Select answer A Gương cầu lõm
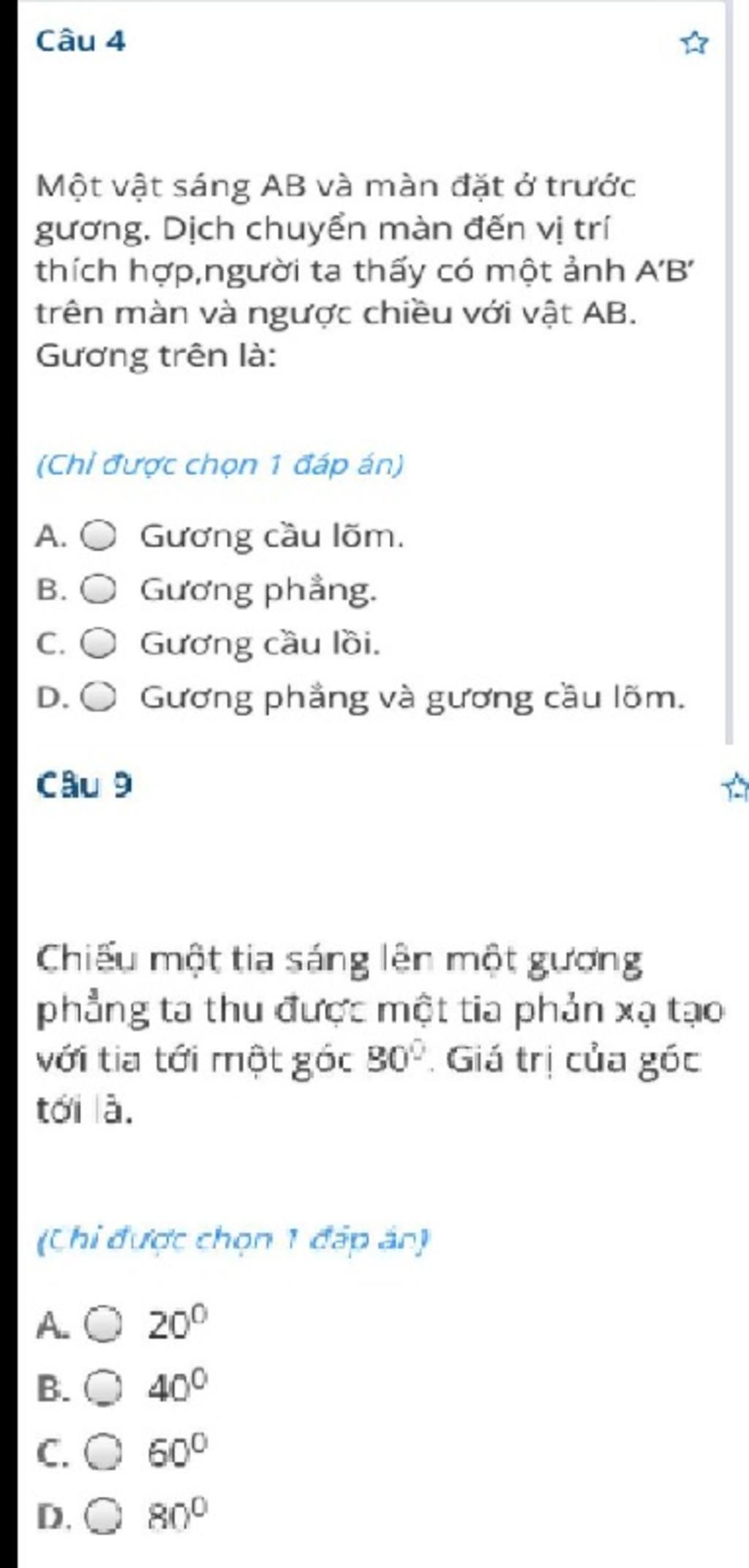Image resolution: width=749 pixels, height=1568 pixels. [97, 537]
